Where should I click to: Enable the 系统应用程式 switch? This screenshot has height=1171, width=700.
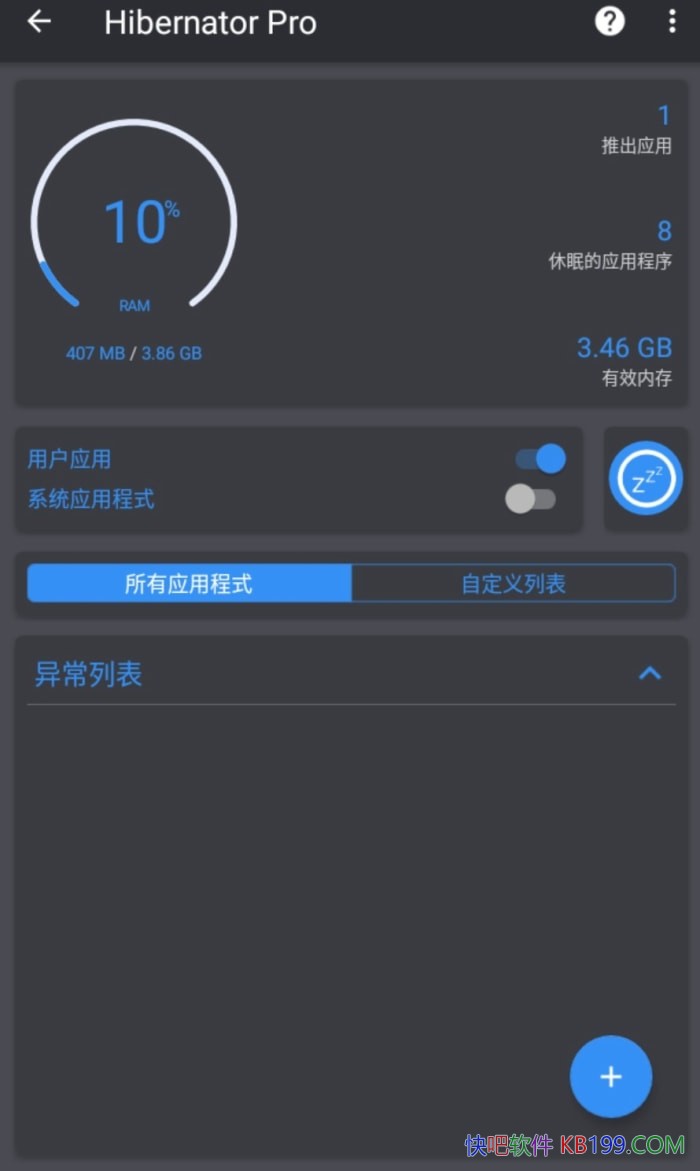(530, 498)
